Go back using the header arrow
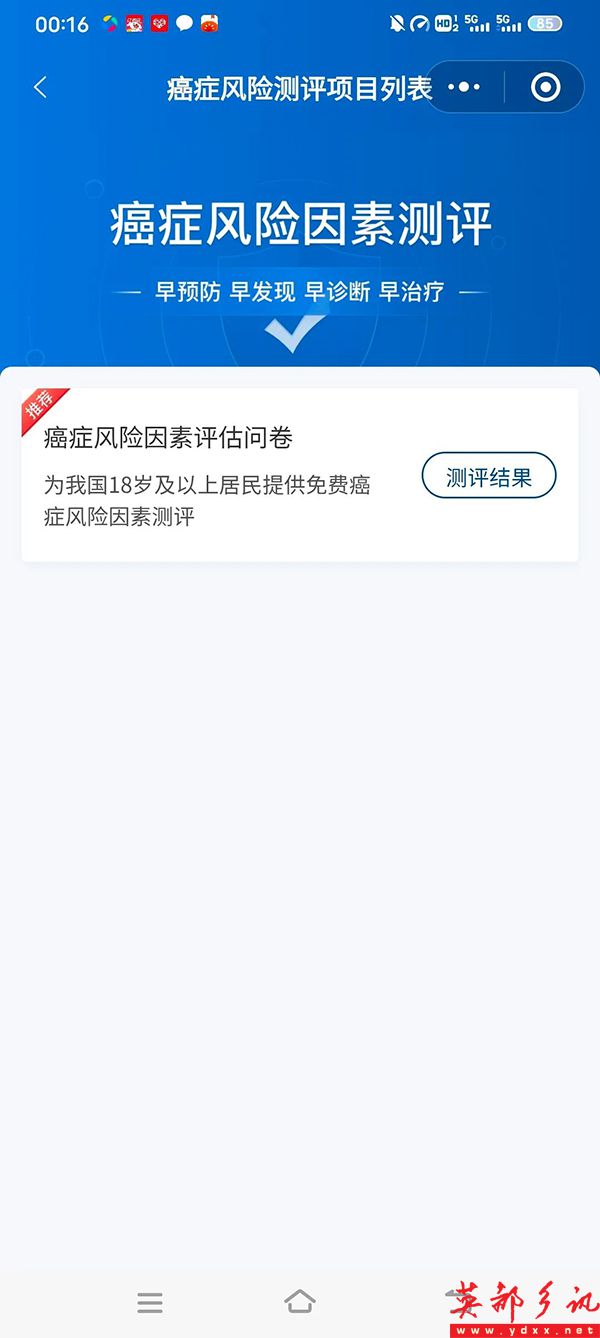Viewport: 600px width, 1338px height. tap(40, 88)
